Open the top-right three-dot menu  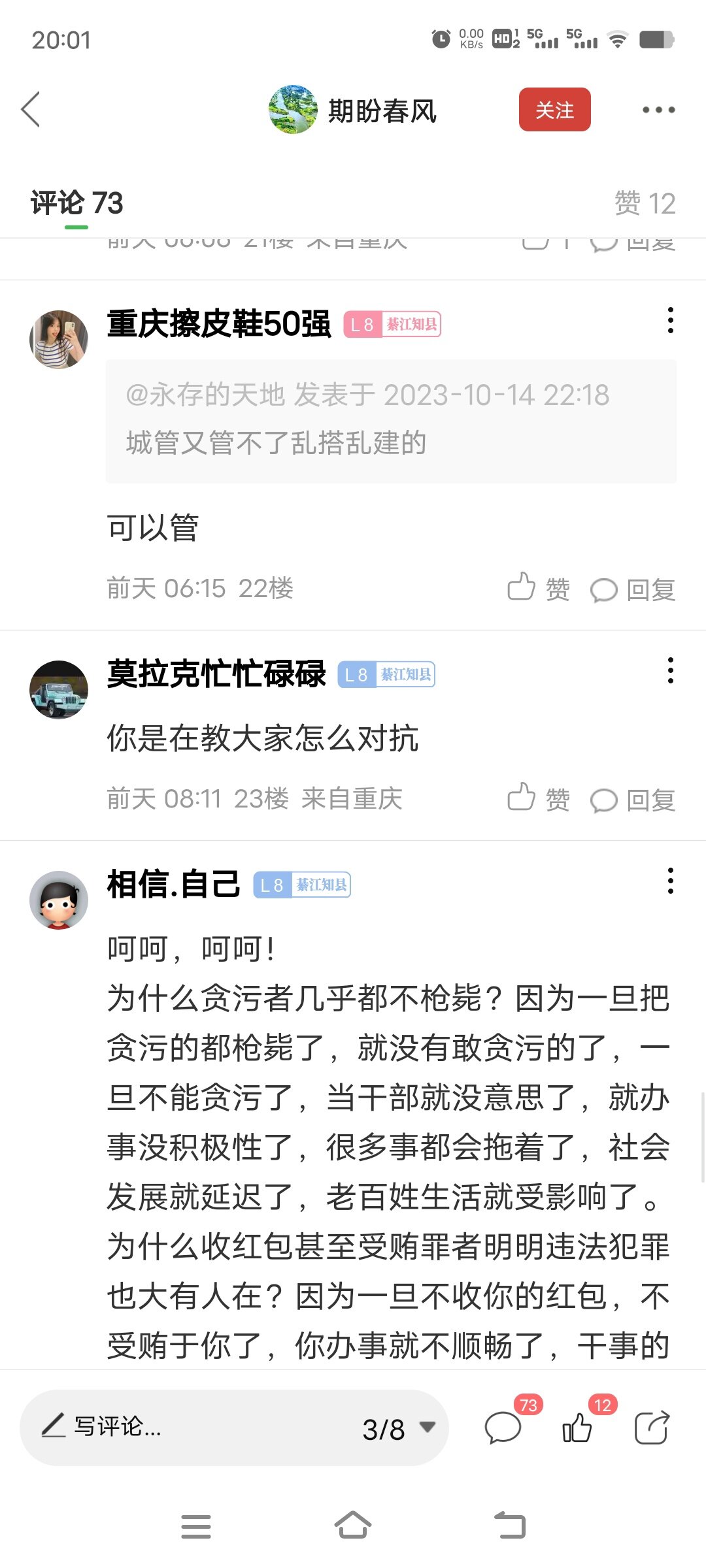click(658, 110)
